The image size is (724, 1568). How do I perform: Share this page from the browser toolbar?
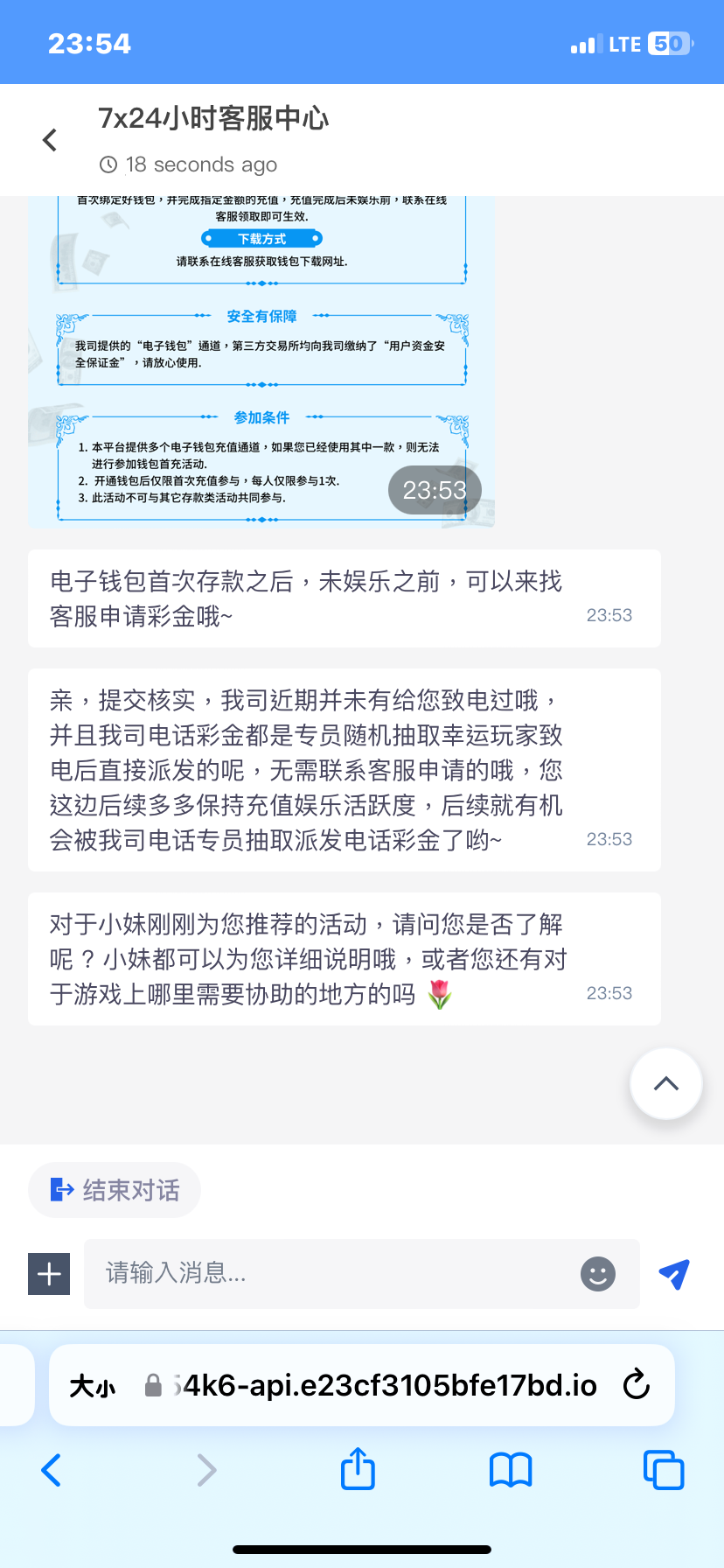pyautogui.click(x=358, y=1469)
